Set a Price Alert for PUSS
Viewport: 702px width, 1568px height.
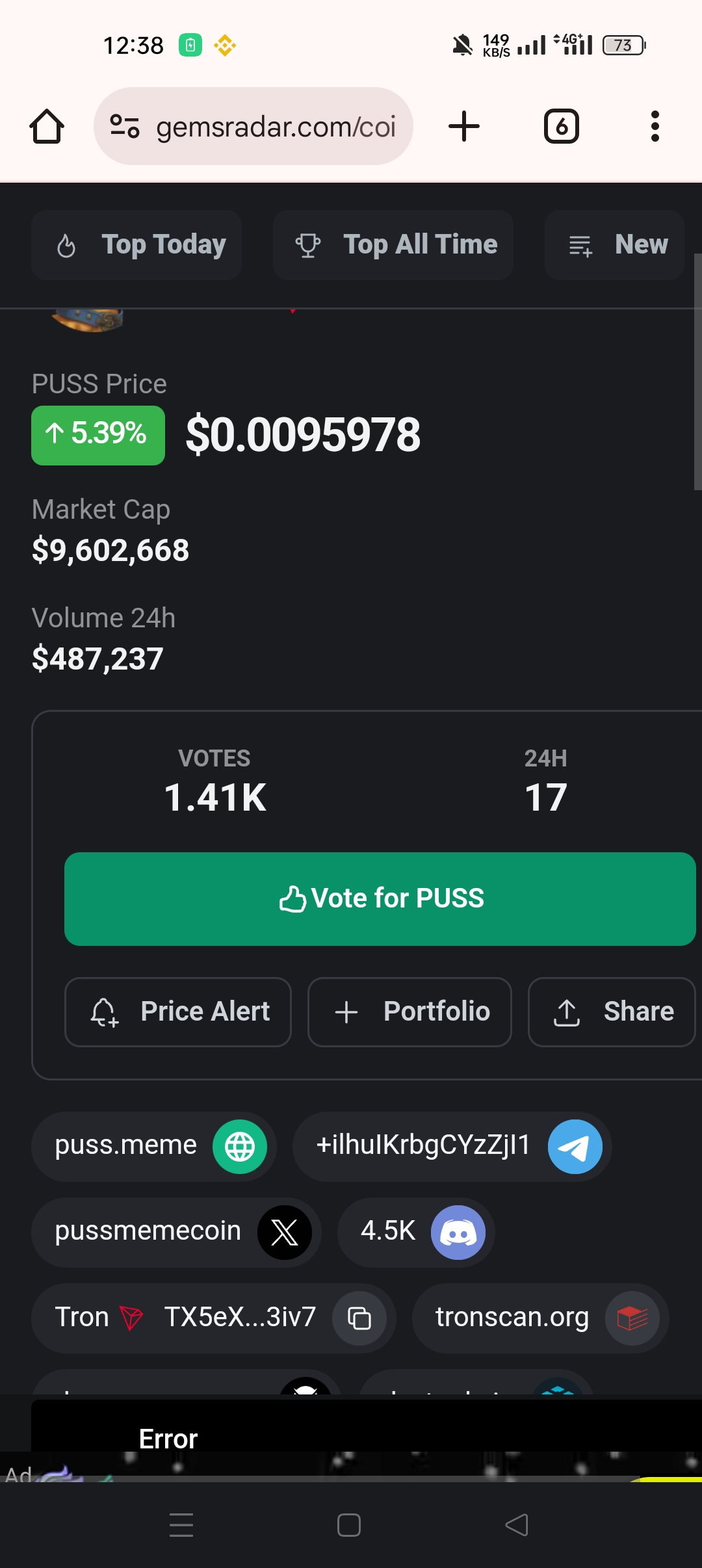pos(178,1012)
